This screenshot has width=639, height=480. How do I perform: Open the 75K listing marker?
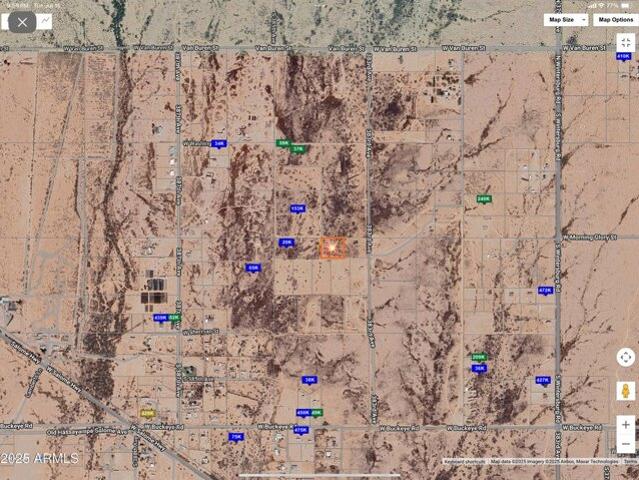coord(236,436)
